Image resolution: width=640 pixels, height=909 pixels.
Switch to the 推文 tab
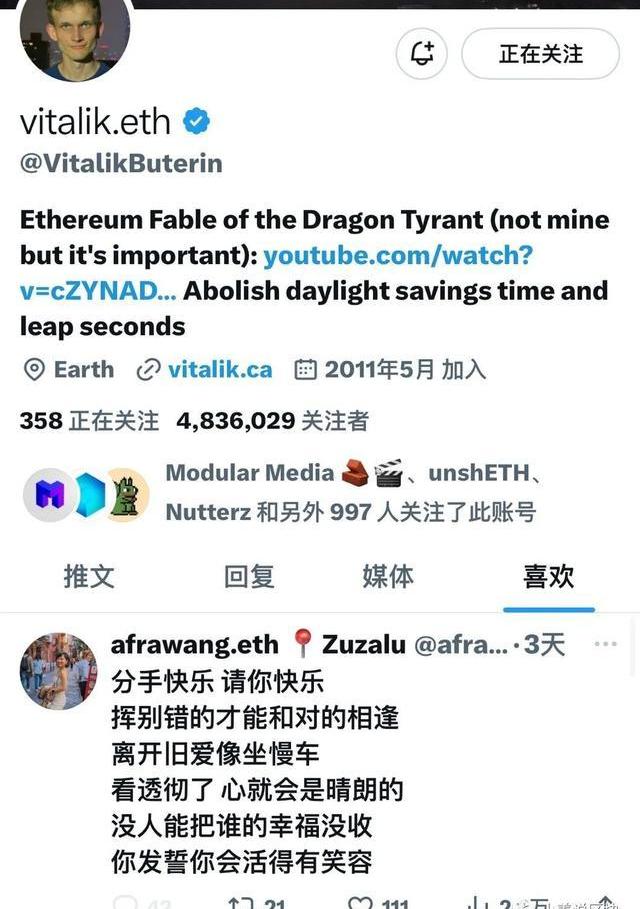(x=89, y=576)
